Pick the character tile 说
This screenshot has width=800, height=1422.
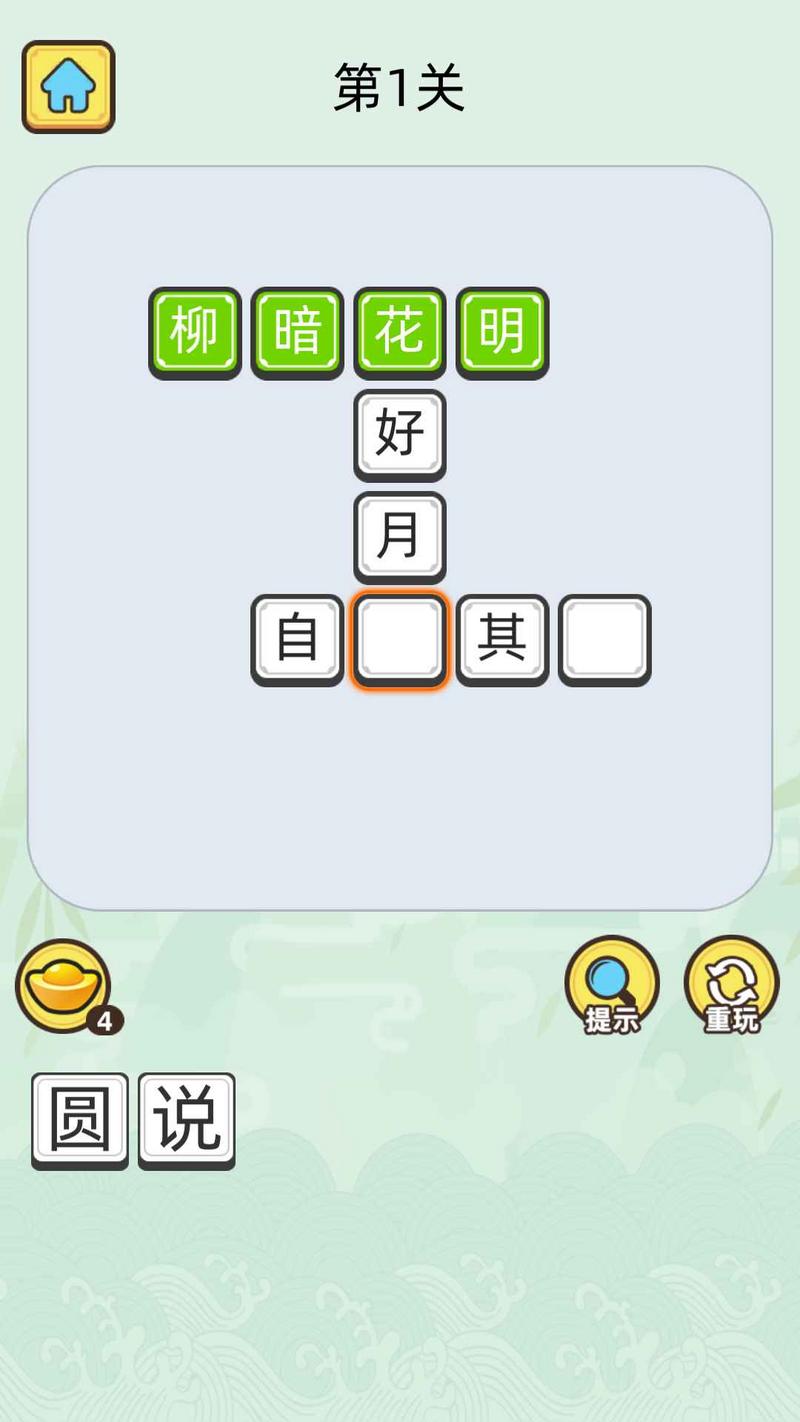click(187, 1119)
